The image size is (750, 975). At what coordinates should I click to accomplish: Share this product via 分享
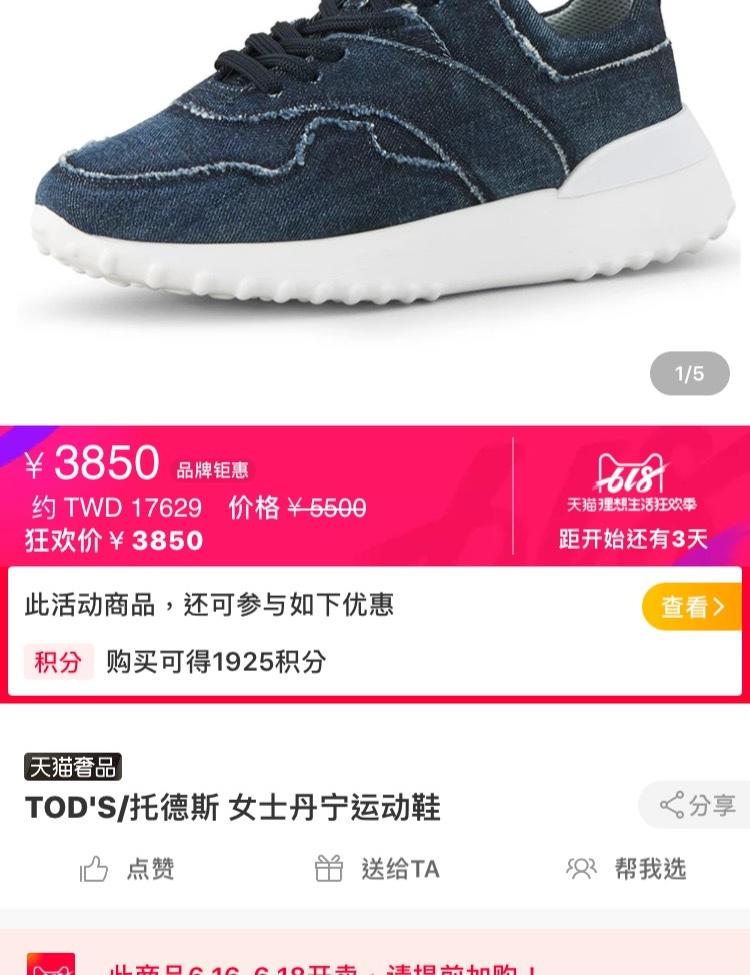698,805
